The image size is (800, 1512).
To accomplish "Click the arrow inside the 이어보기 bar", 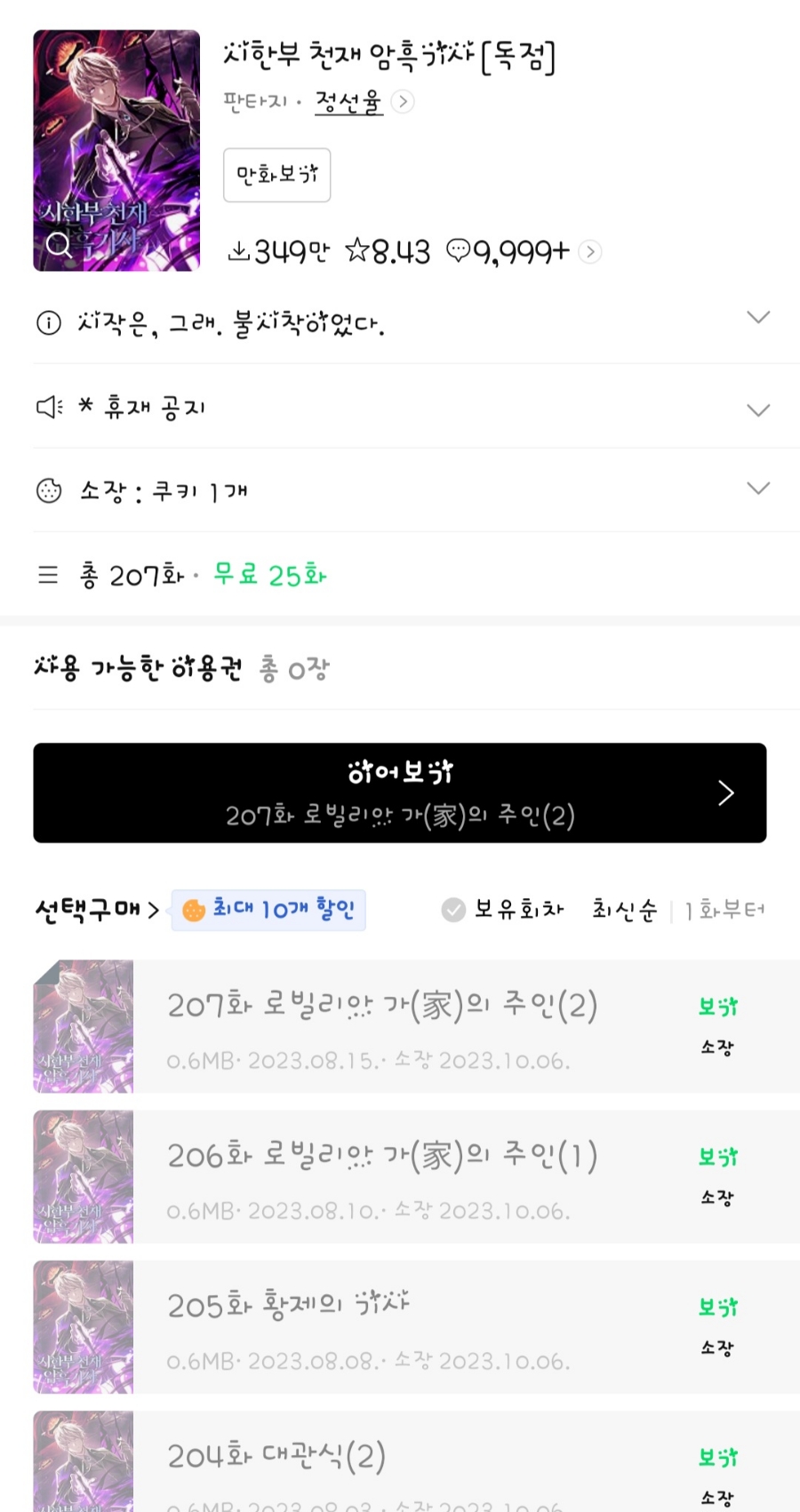I will 725,792.
